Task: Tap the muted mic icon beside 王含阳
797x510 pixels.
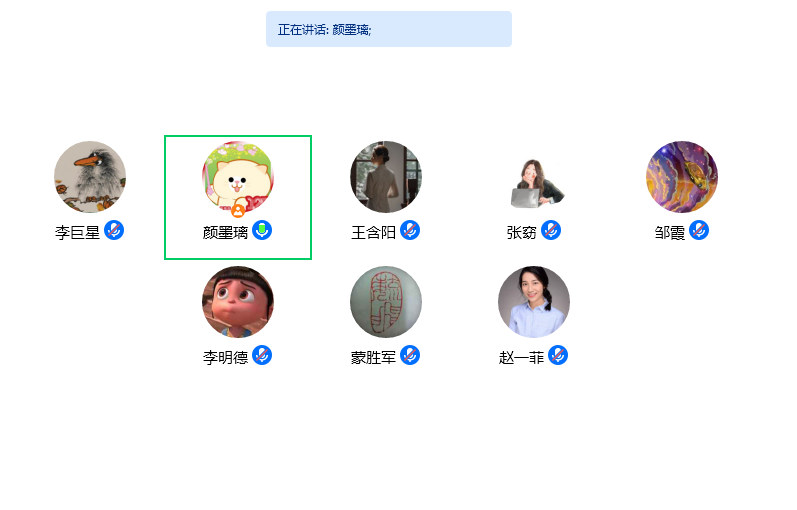Action: [x=410, y=231]
